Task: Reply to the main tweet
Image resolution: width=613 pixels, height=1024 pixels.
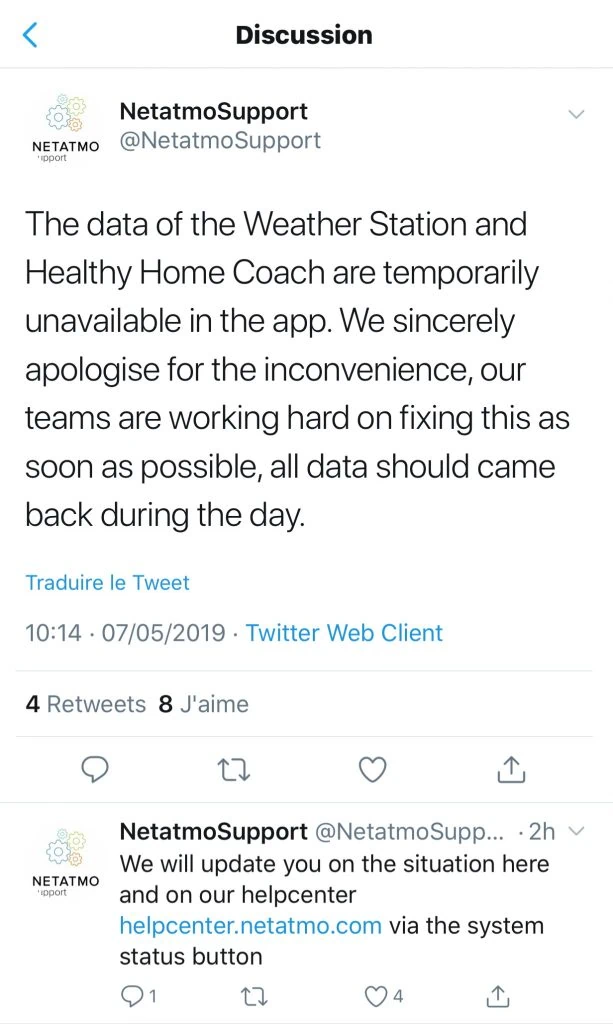Action: pyautogui.click(x=94, y=769)
